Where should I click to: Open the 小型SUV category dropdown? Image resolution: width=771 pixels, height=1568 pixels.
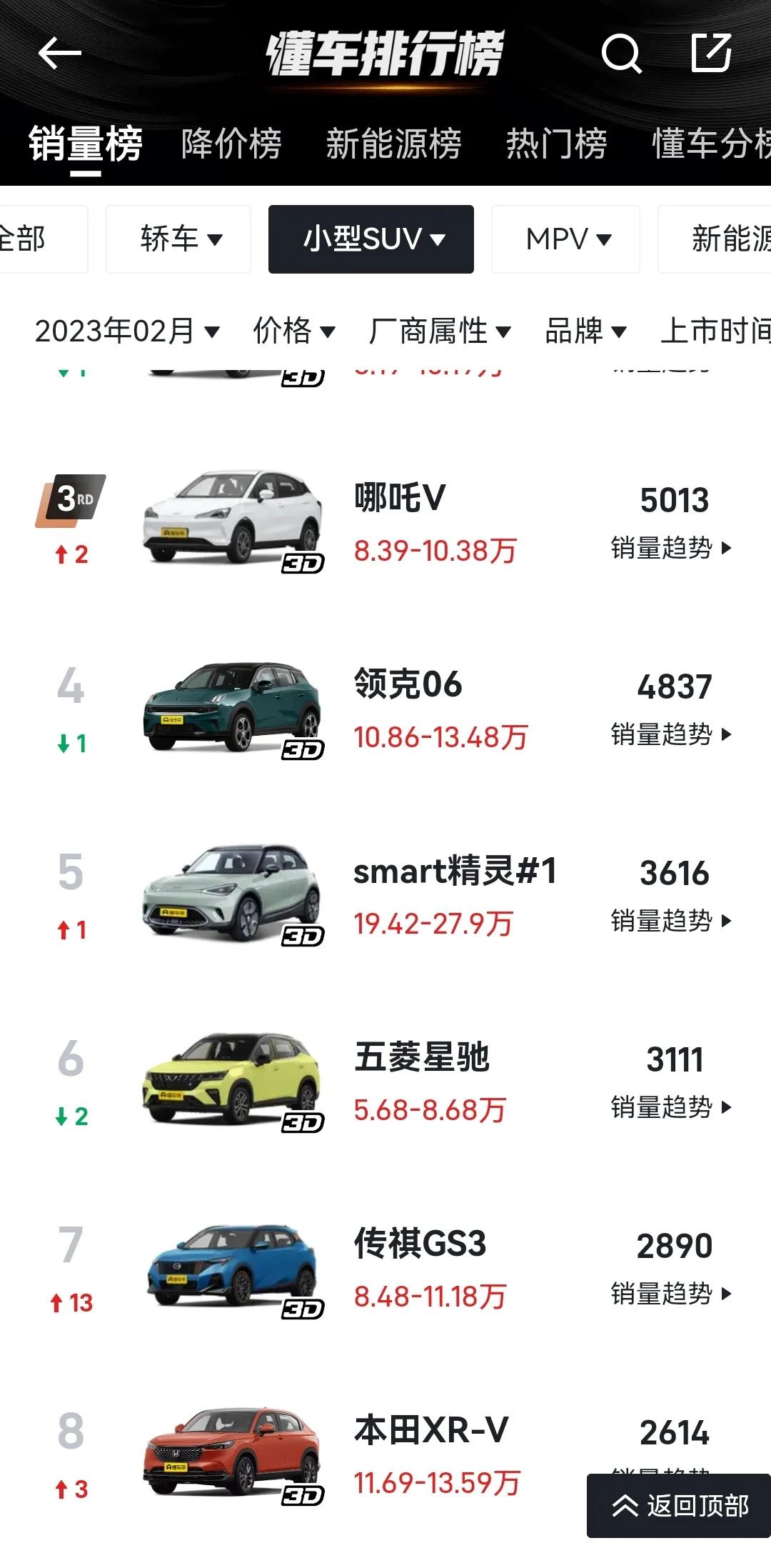[x=371, y=239]
